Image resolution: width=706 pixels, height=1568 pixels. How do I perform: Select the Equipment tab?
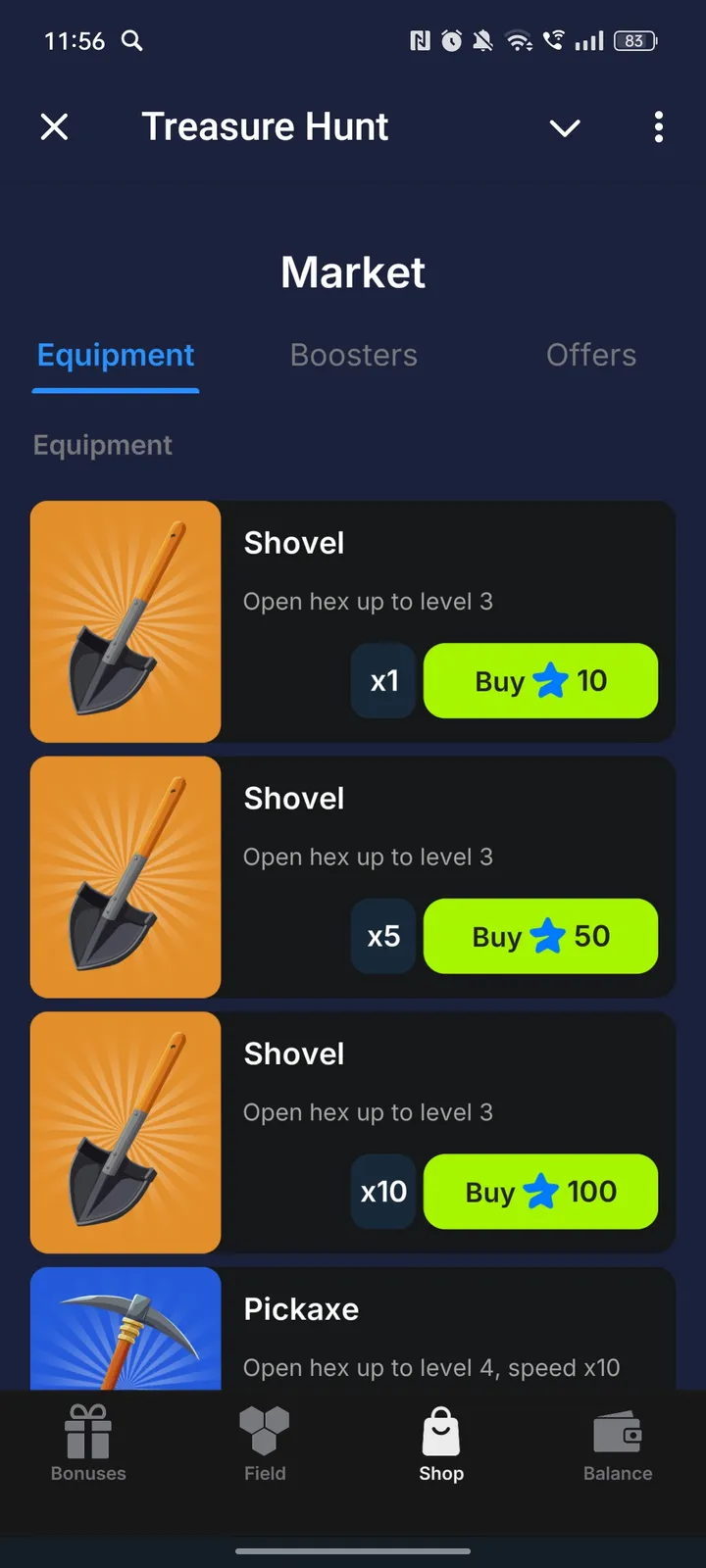[x=116, y=355]
